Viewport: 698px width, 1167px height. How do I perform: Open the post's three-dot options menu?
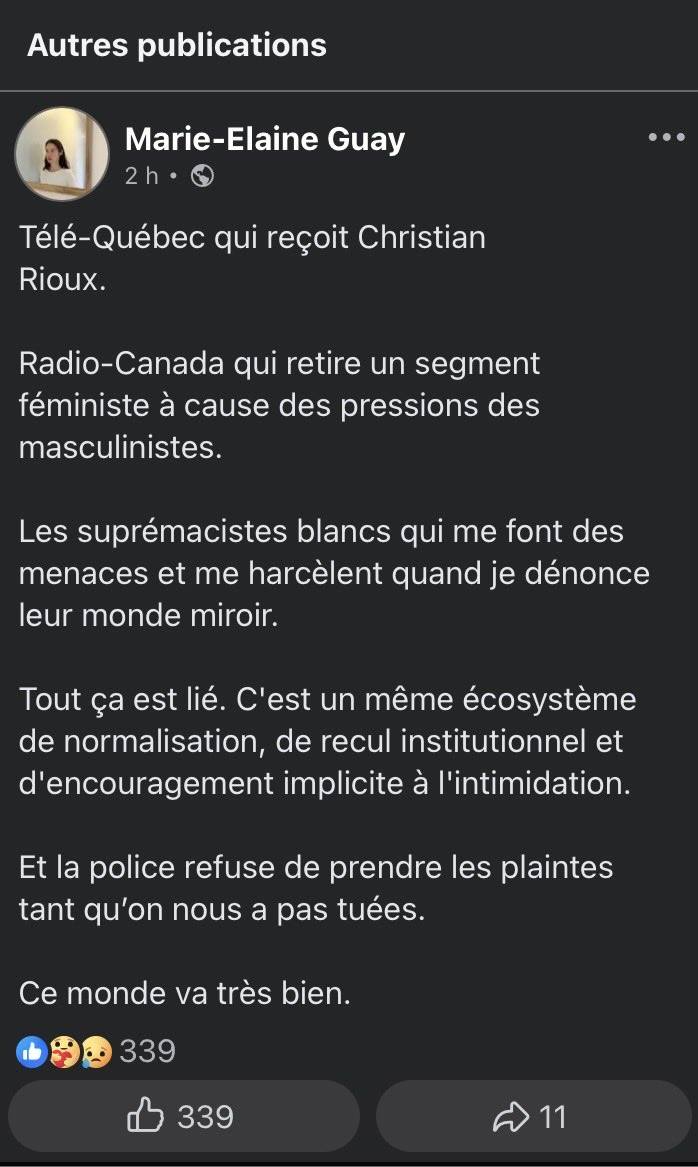pyautogui.click(x=666, y=138)
